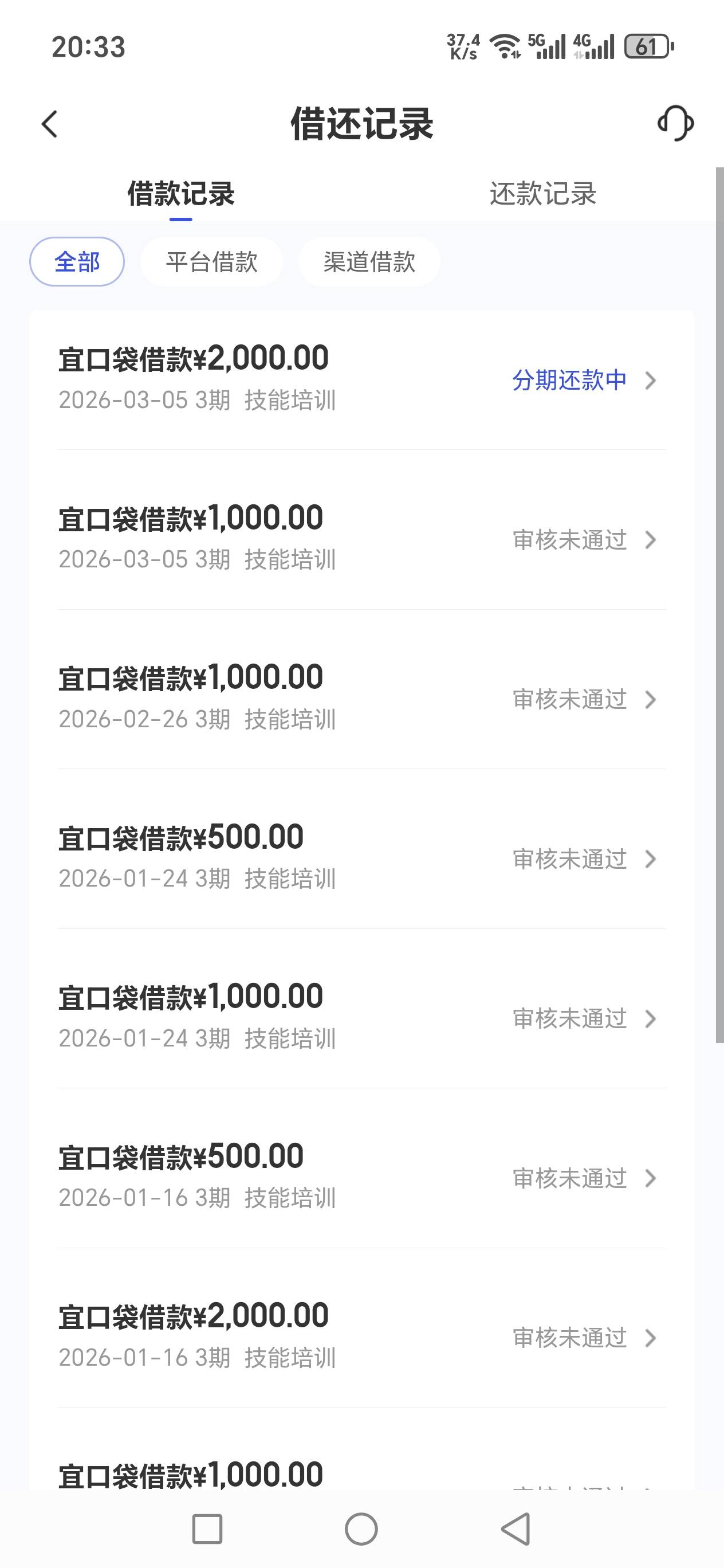Viewport: 724px width, 1568px height.
Task: Filter by 平台借款
Action: point(212,262)
